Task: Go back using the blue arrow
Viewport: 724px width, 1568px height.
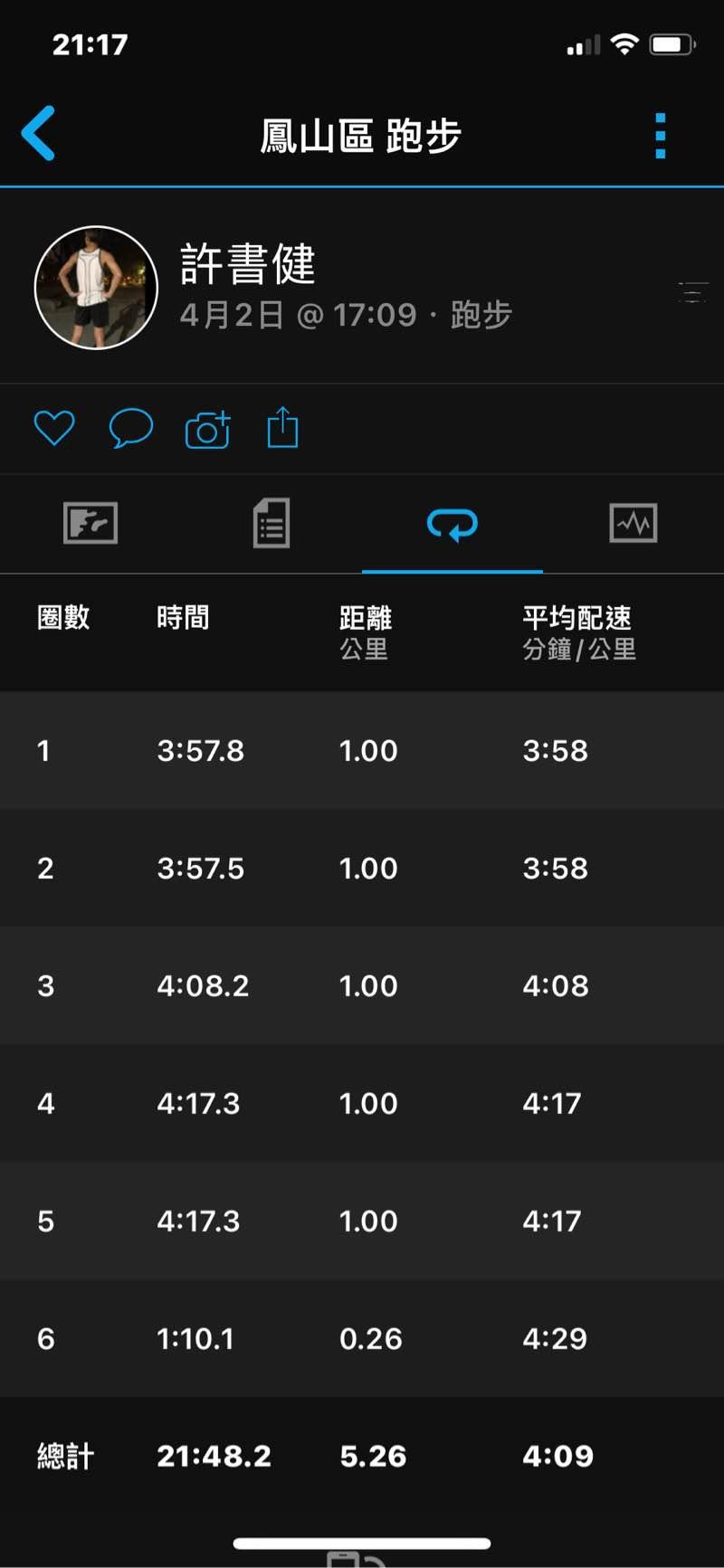Action: tap(39, 134)
